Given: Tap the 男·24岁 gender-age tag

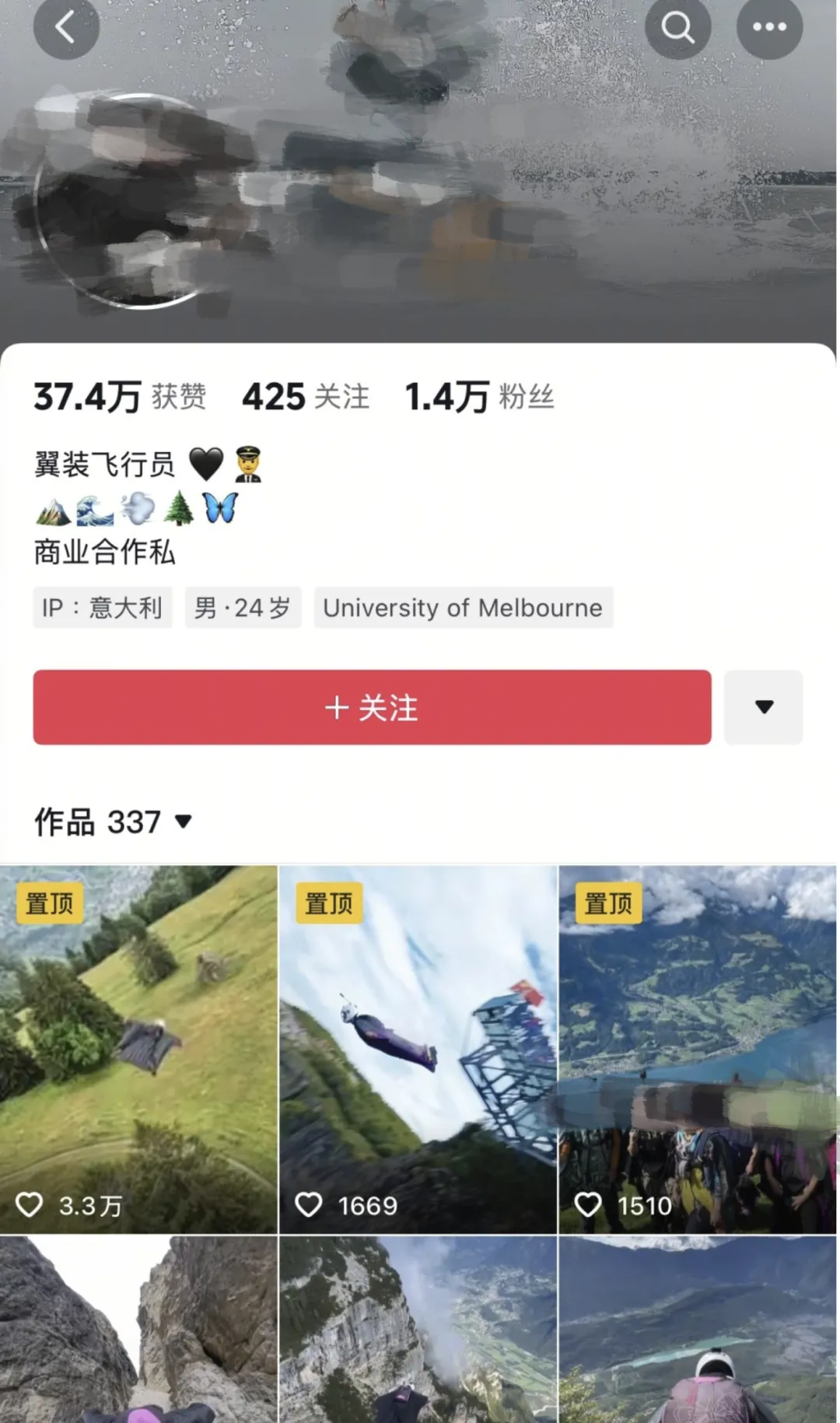Looking at the screenshot, I should pyautogui.click(x=243, y=608).
